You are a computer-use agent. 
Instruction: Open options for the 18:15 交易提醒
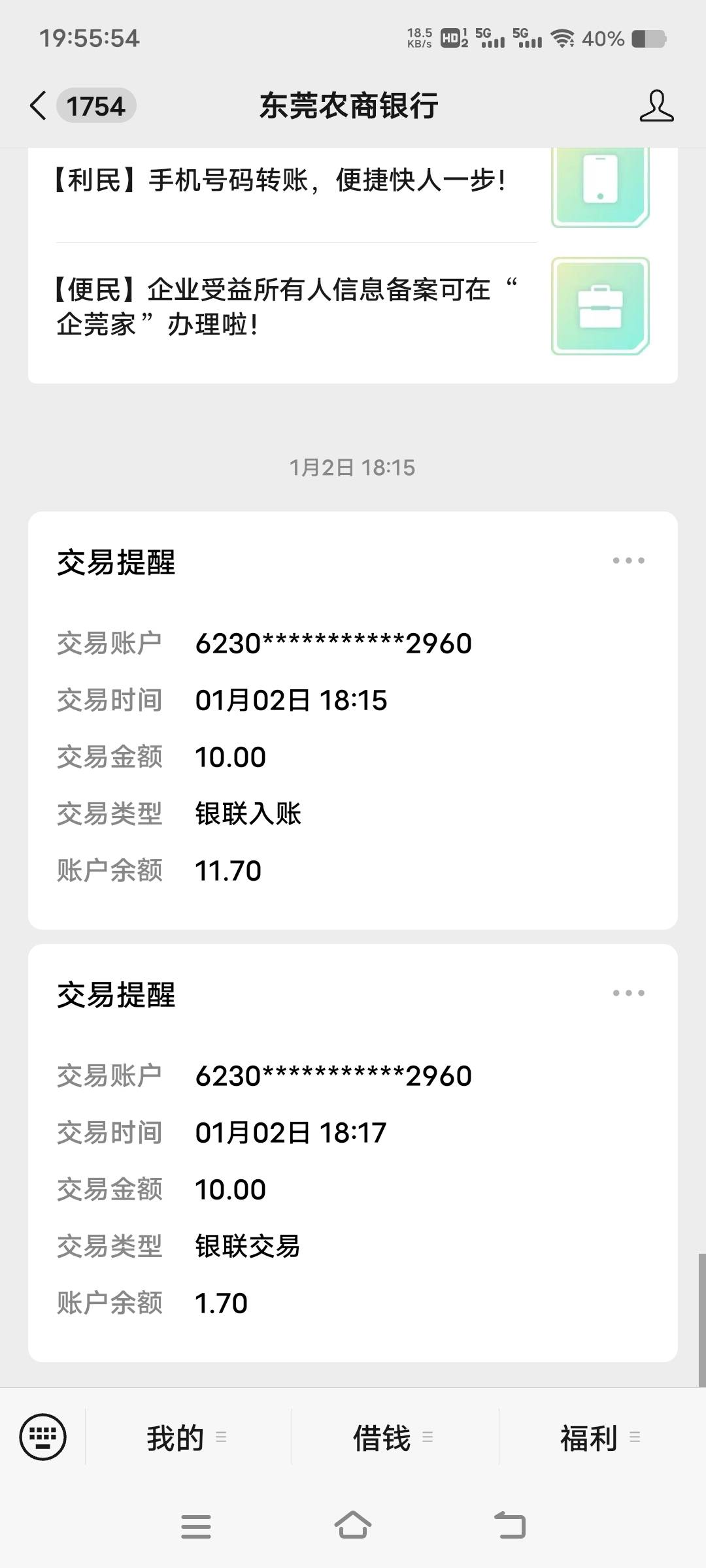click(628, 561)
